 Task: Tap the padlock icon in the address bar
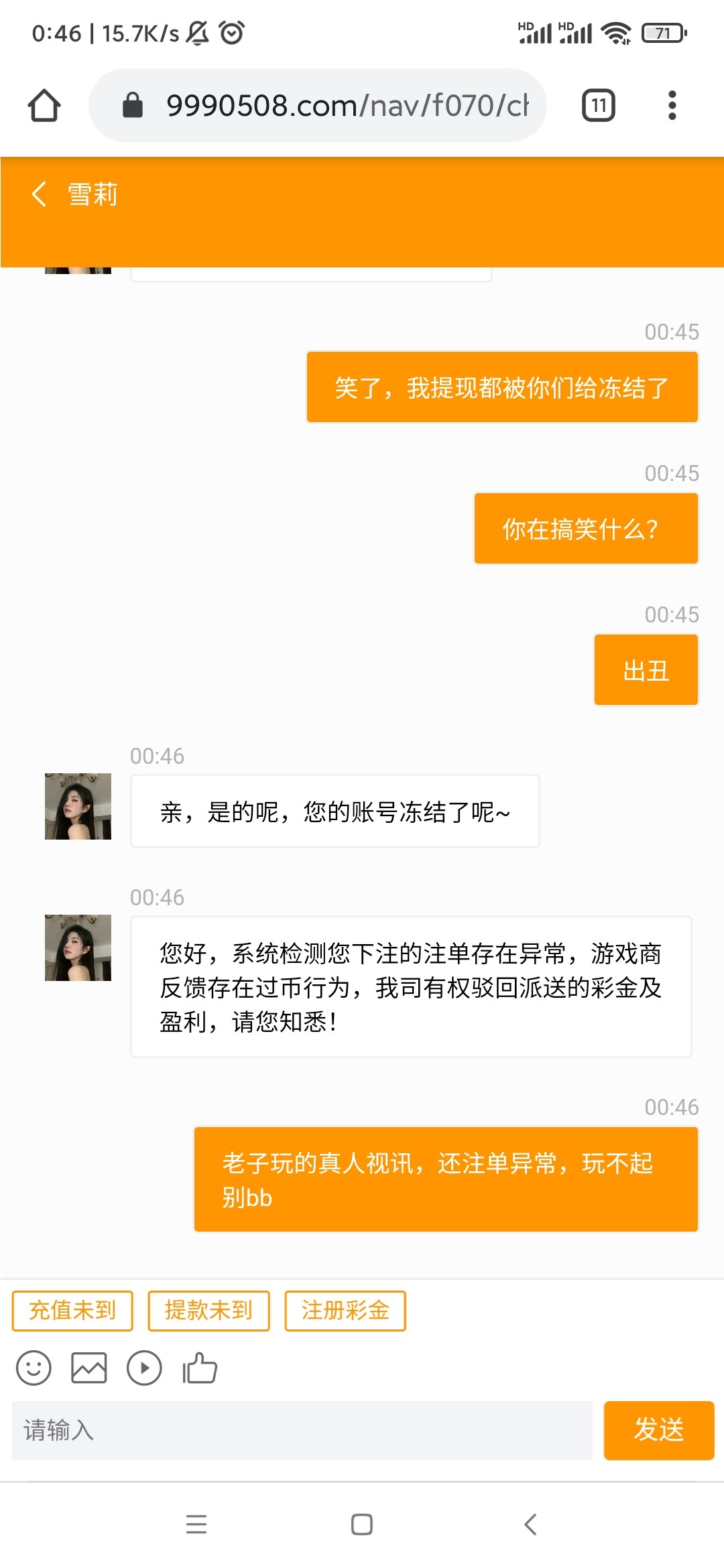click(x=134, y=105)
